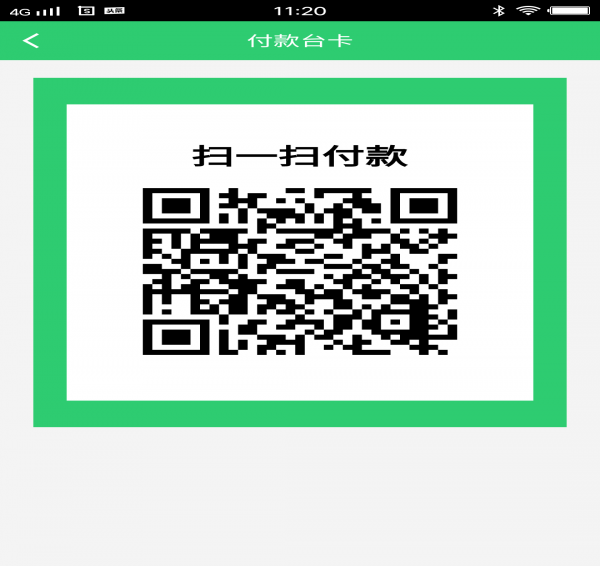The height and width of the screenshot is (566, 600).
Task: Go back from the 付款台卡 screen
Action: pyautogui.click(x=31, y=41)
